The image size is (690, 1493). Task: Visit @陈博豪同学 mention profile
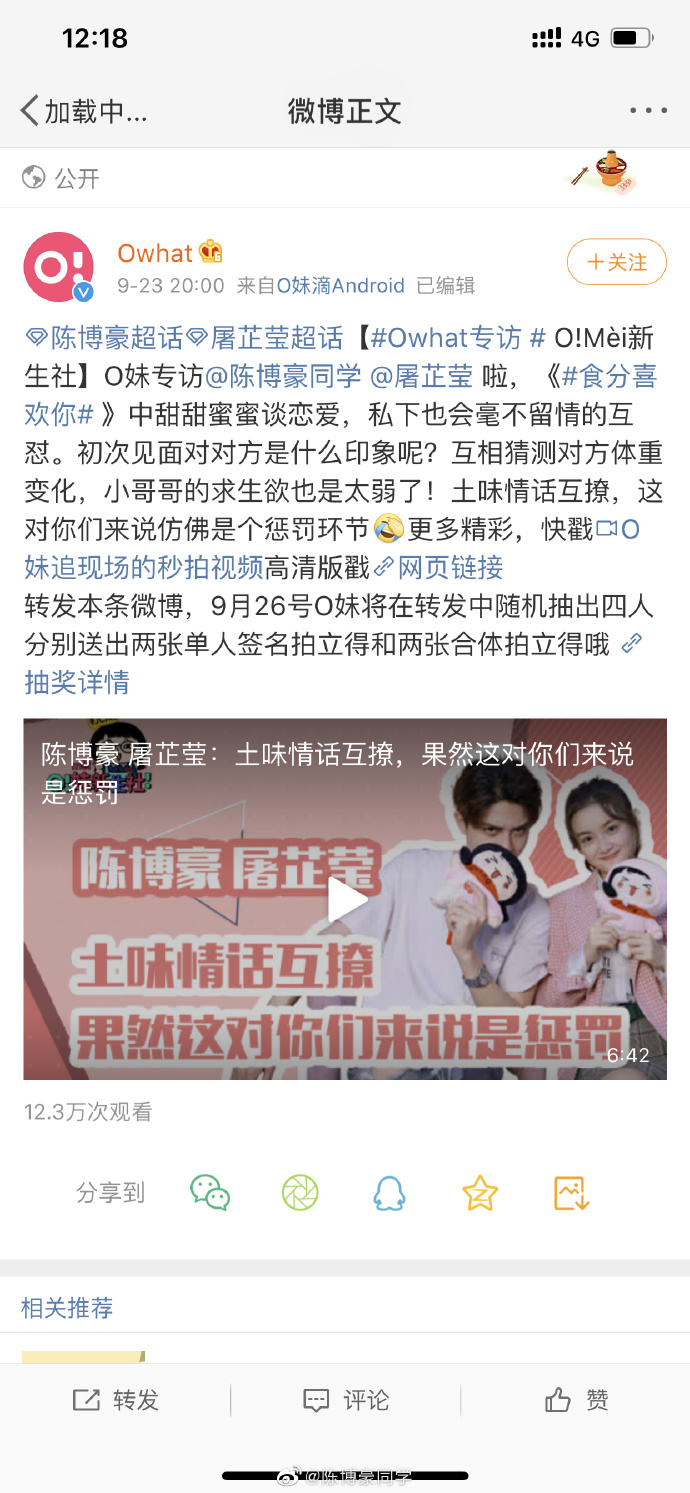pos(283,376)
